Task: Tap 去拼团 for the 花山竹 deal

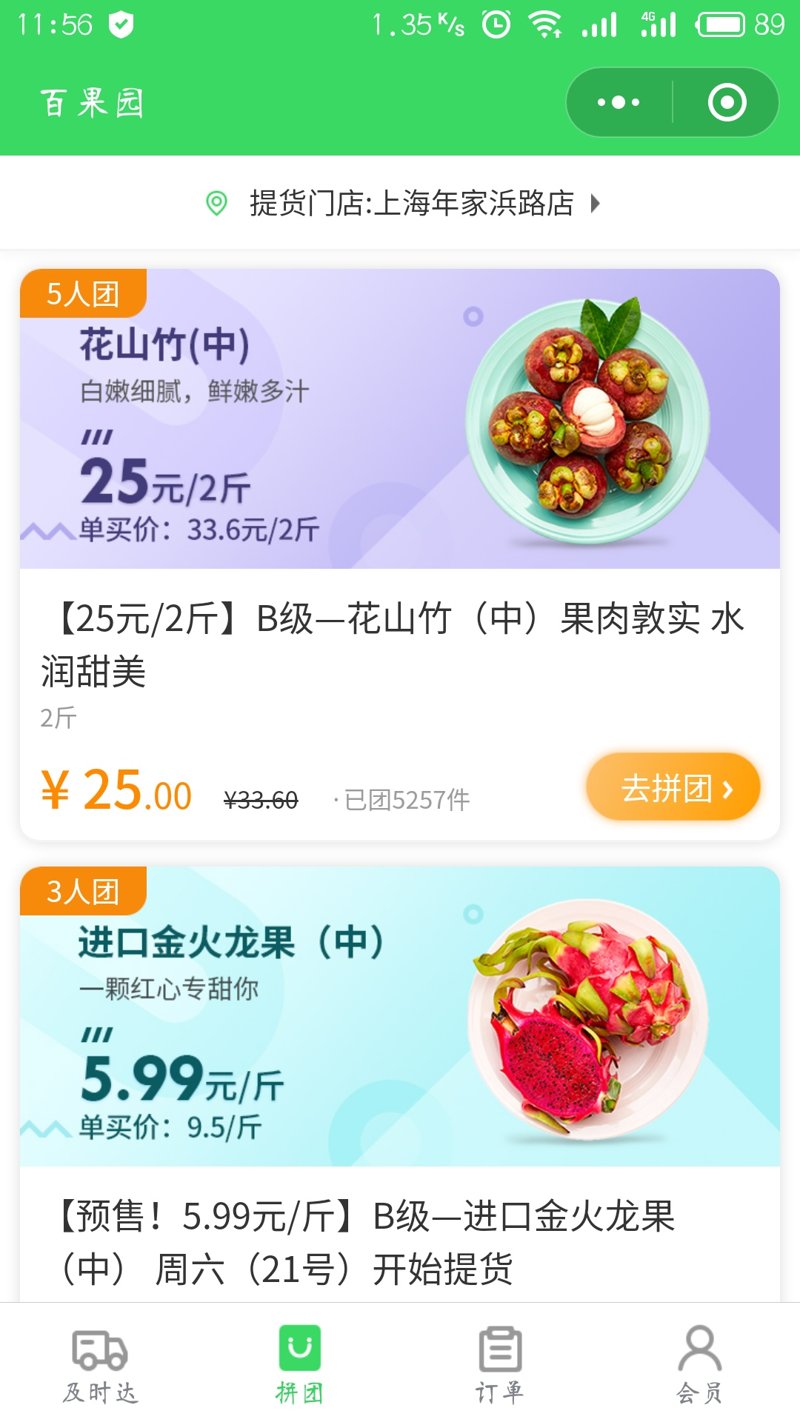Action: pos(673,788)
